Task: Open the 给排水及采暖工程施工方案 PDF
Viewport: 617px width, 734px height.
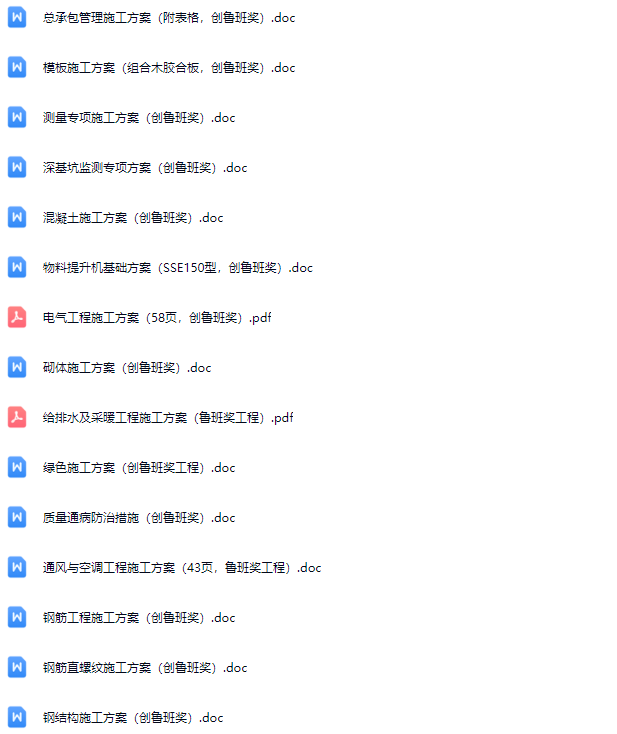Action: (167, 418)
